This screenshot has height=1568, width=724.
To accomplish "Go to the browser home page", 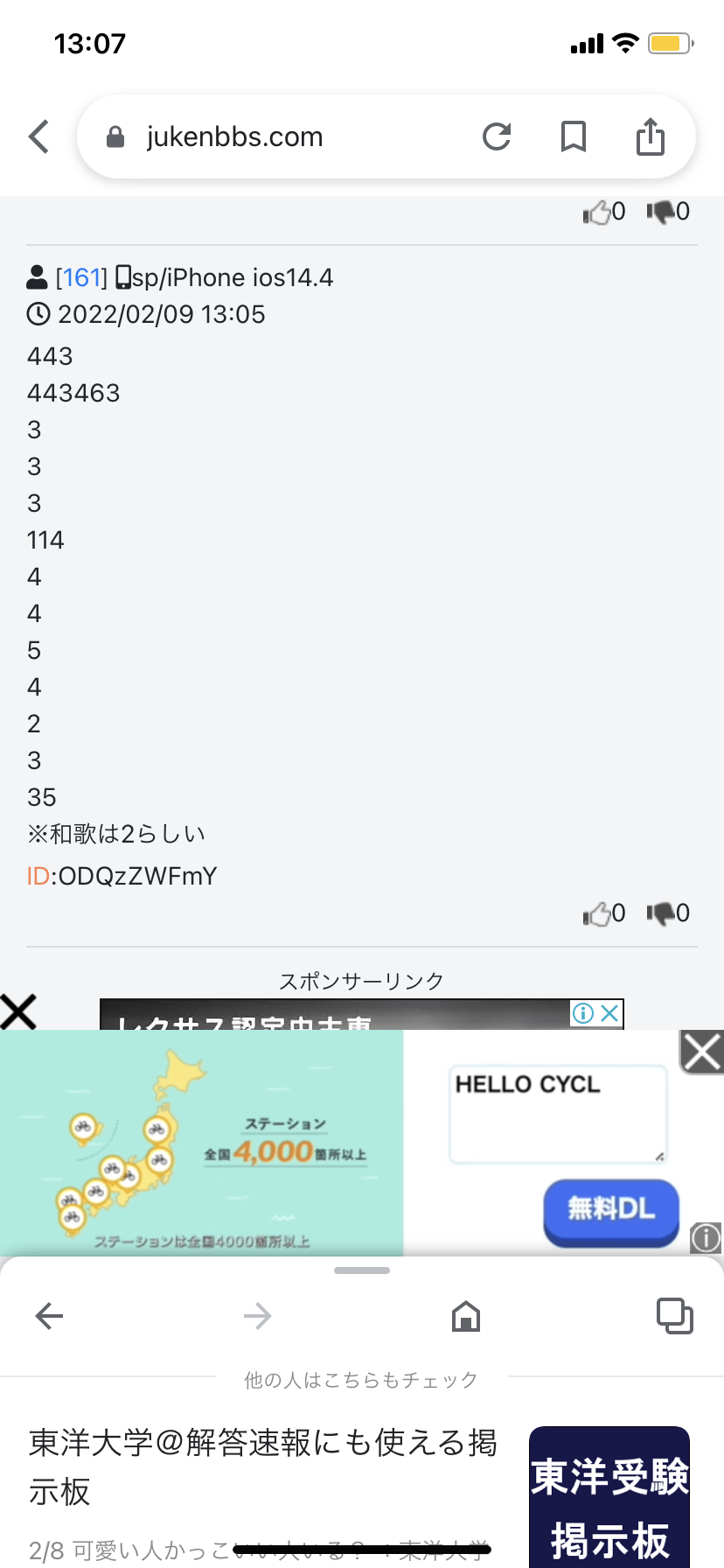I will point(465,1316).
